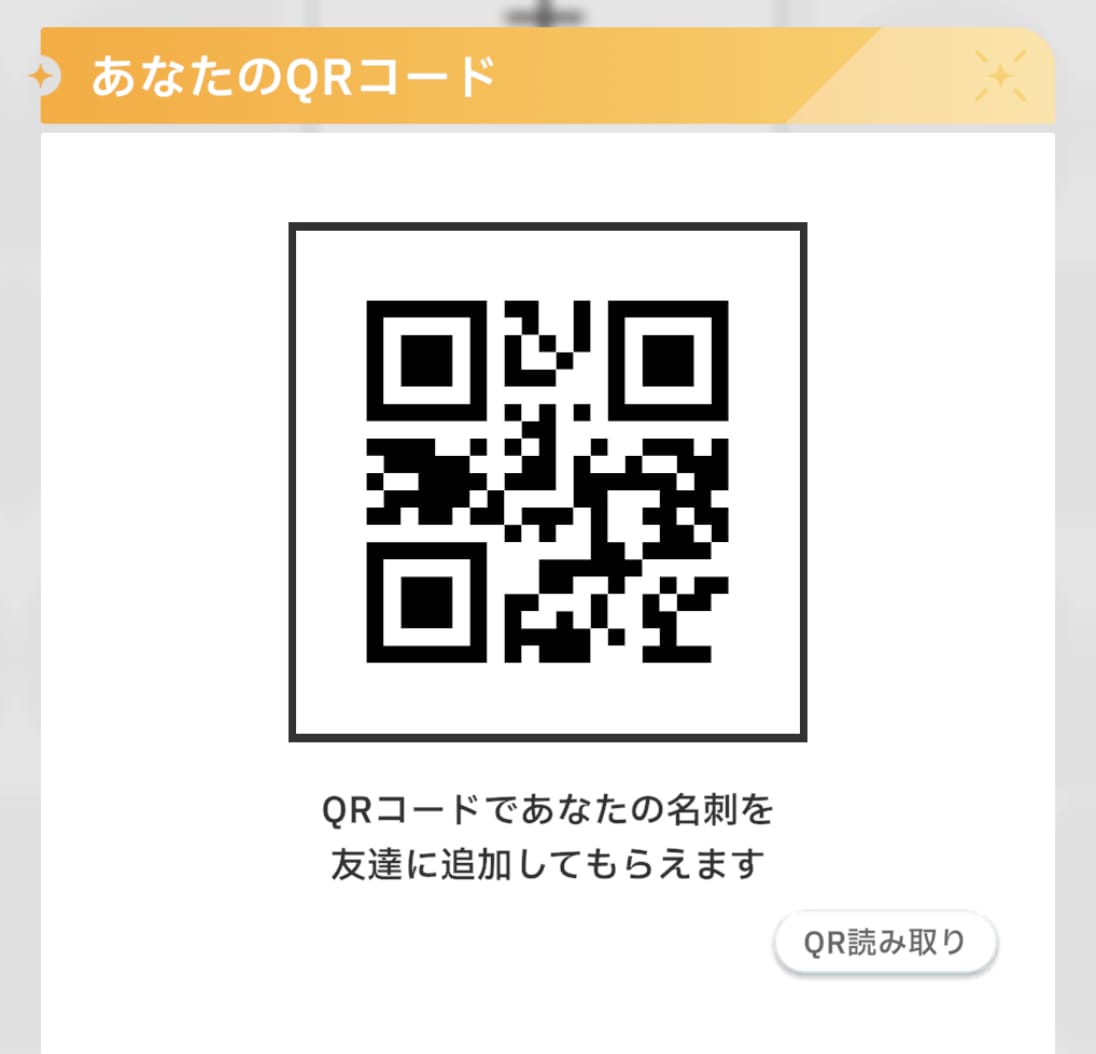Tap the QR読み取り button
Image resolution: width=1096 pixels, height=1054 pixels.
point(886,942)
